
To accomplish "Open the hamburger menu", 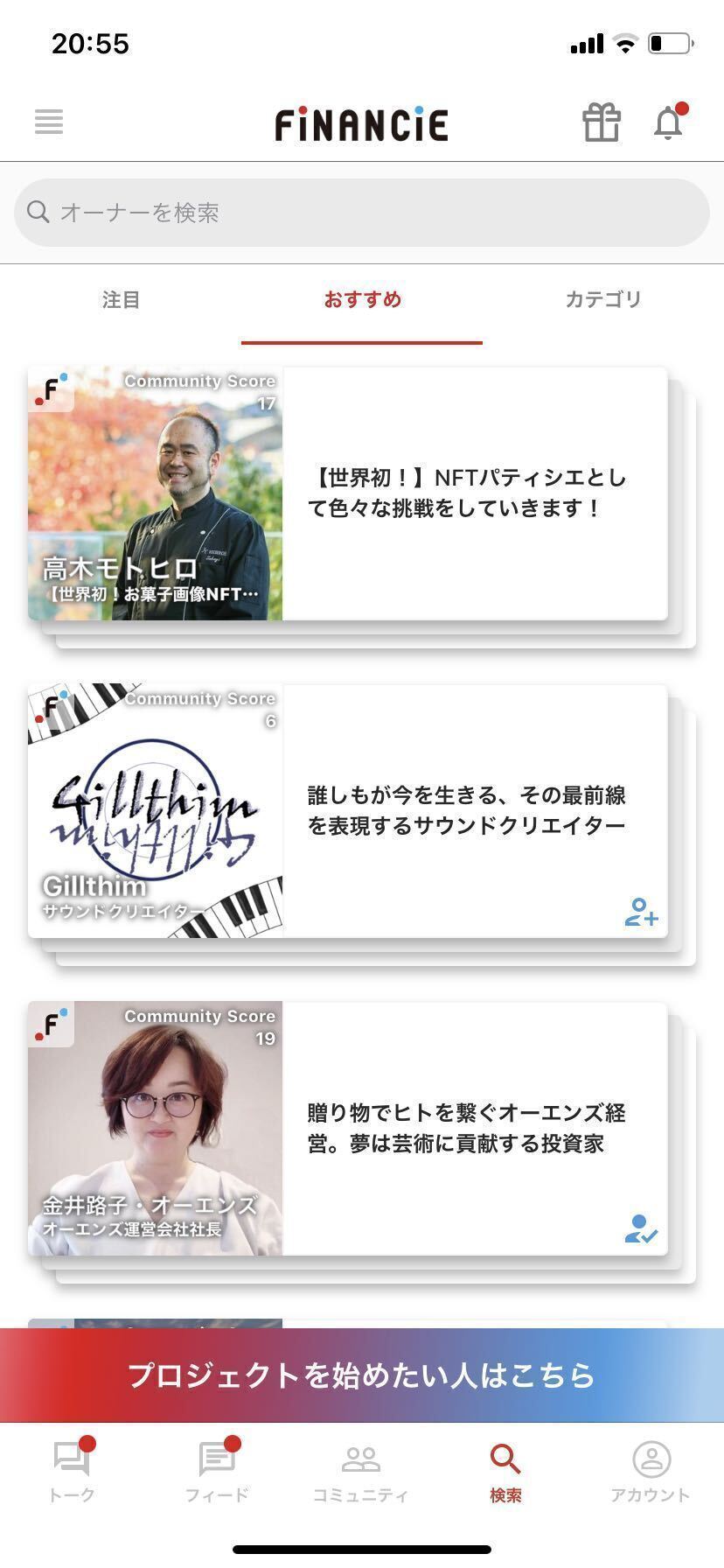I will point(49,122).
